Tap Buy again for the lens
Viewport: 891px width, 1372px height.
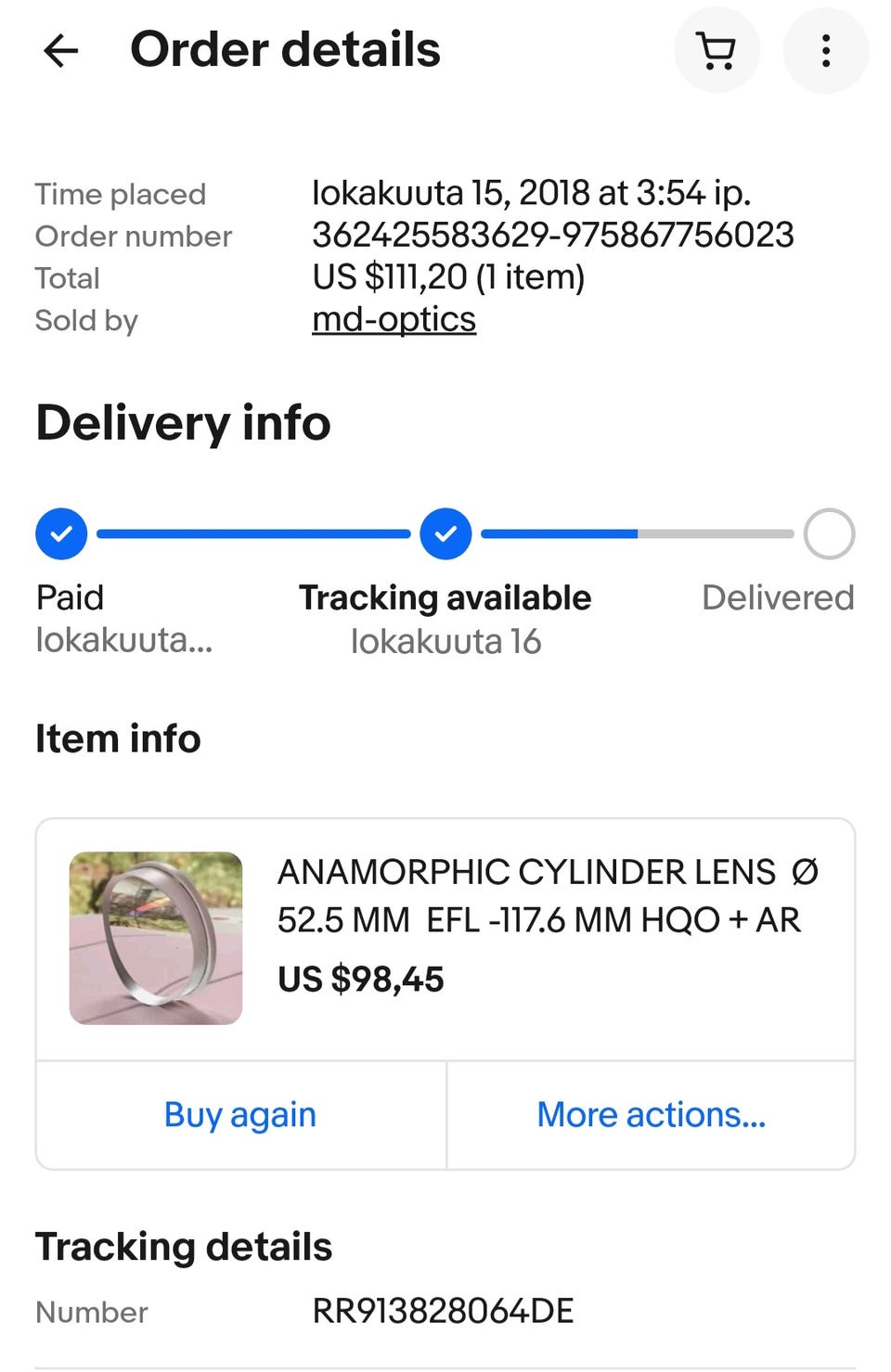coord(240,1114)
